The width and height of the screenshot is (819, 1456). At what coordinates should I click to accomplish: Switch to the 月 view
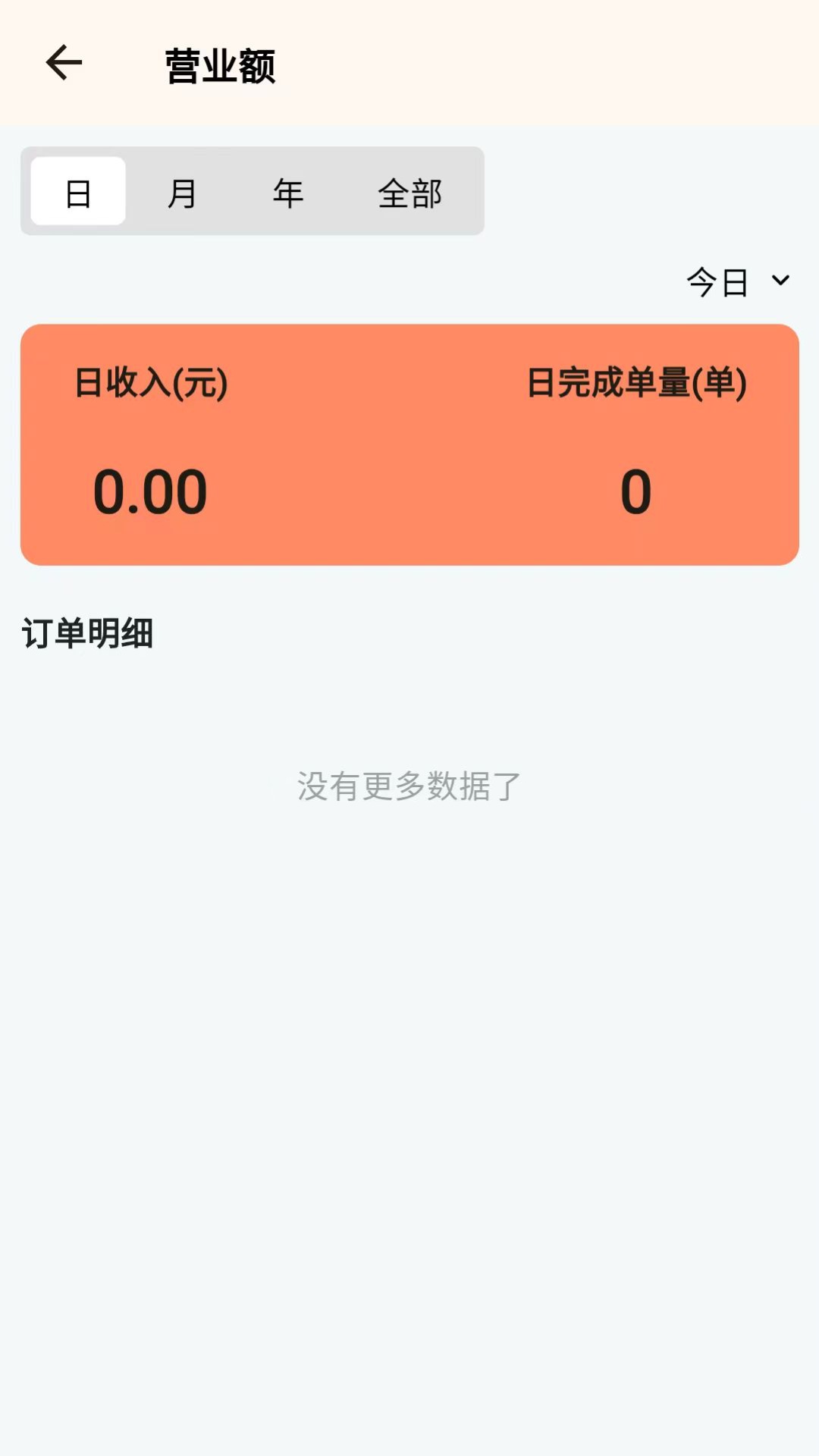pos(182,192)
